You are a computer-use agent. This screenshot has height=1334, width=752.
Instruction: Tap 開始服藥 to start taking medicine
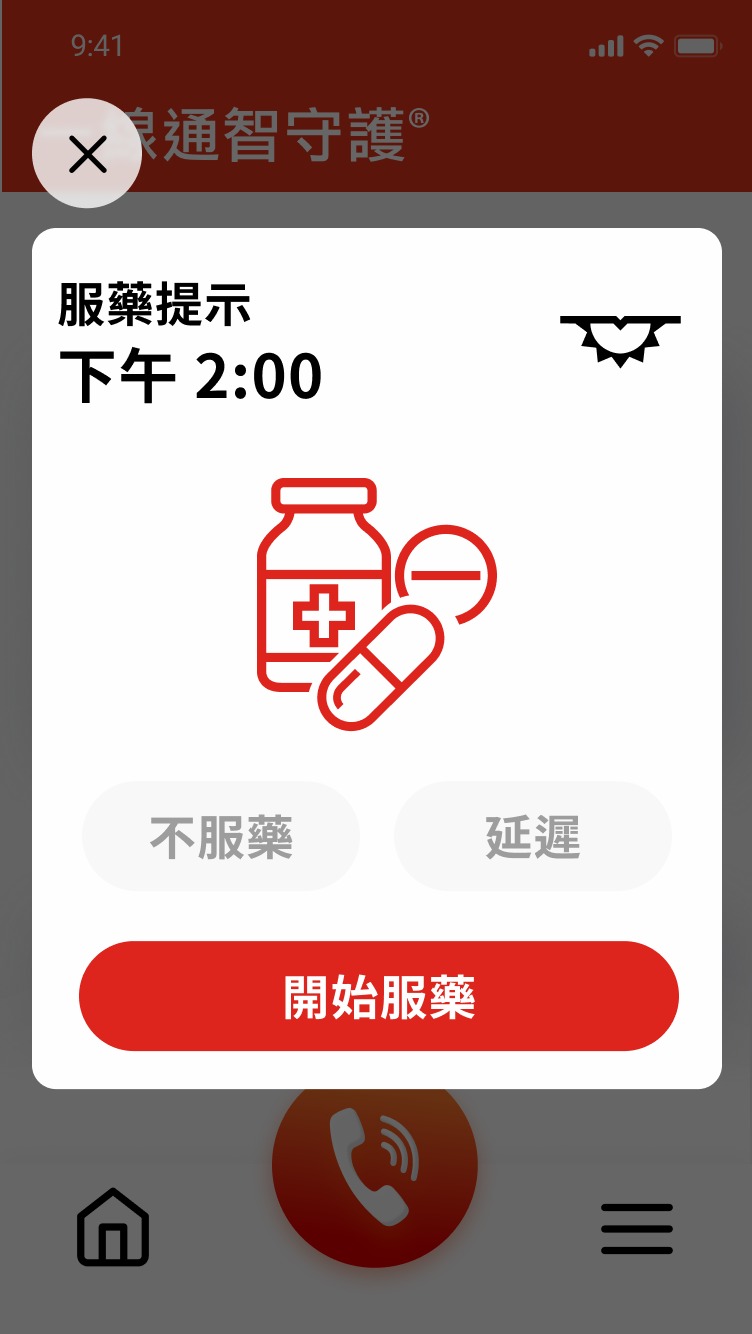(379, 996)
